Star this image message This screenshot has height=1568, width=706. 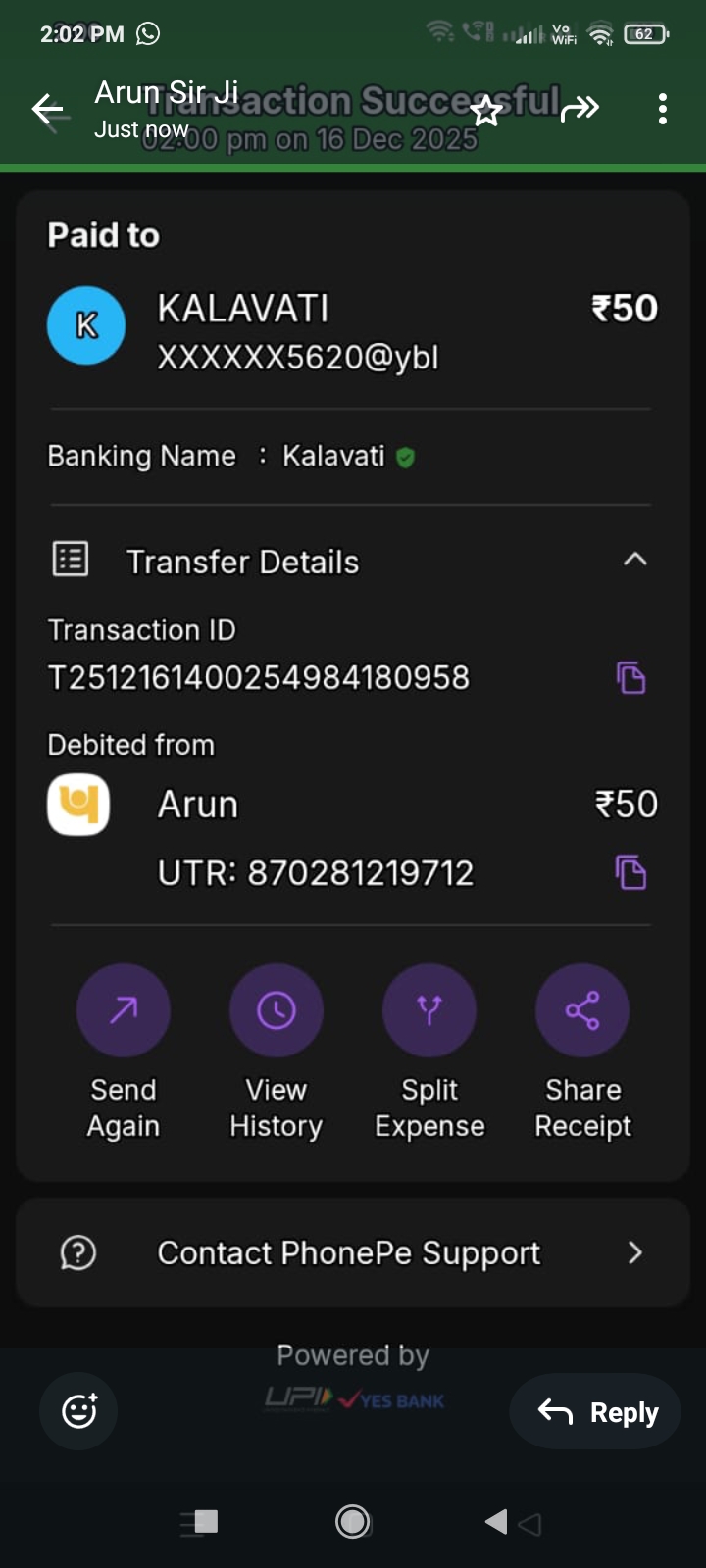[x=486, y=110]
